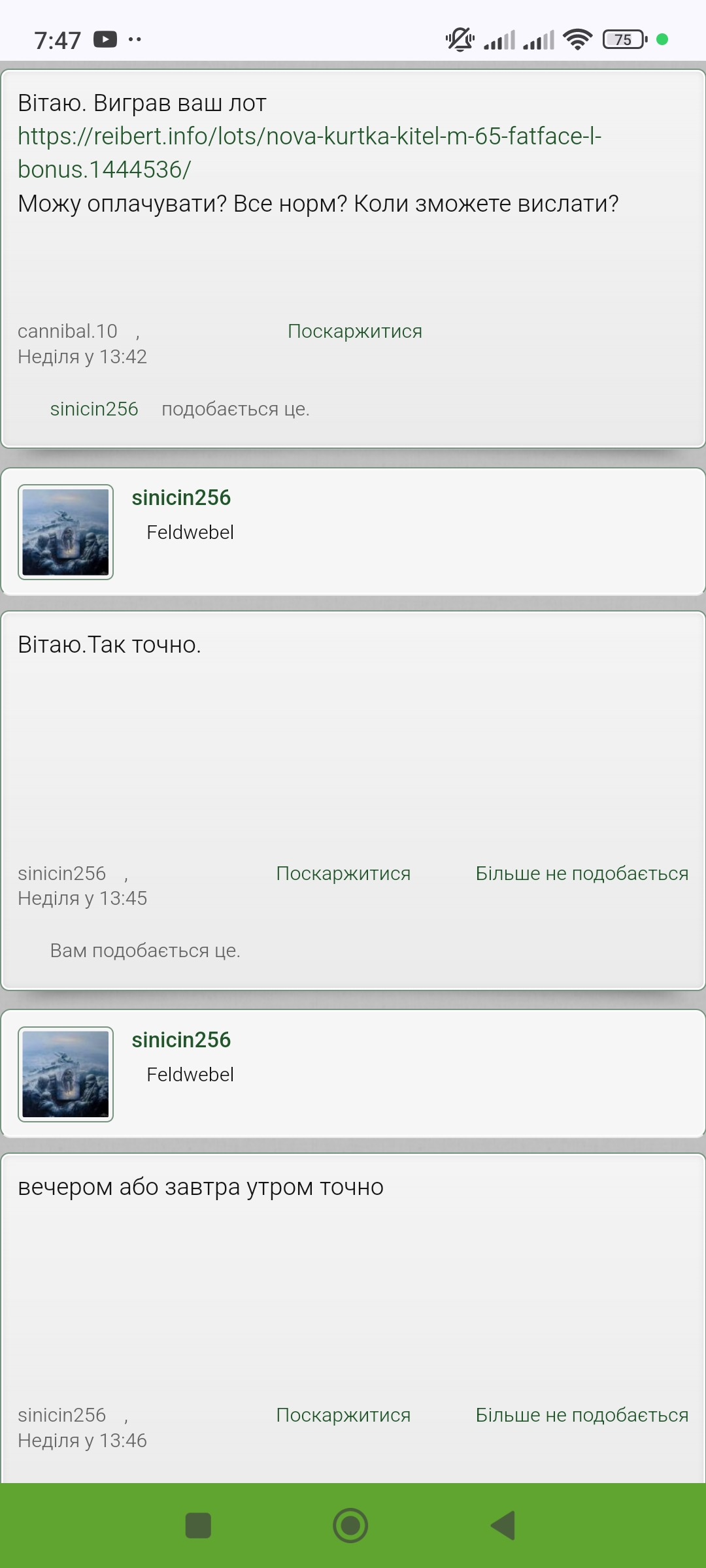Open sinicin256 username above "Вітаю.Так точно."
The width and height of the screenshot is (706, 1568).
[x=181, y=498]
